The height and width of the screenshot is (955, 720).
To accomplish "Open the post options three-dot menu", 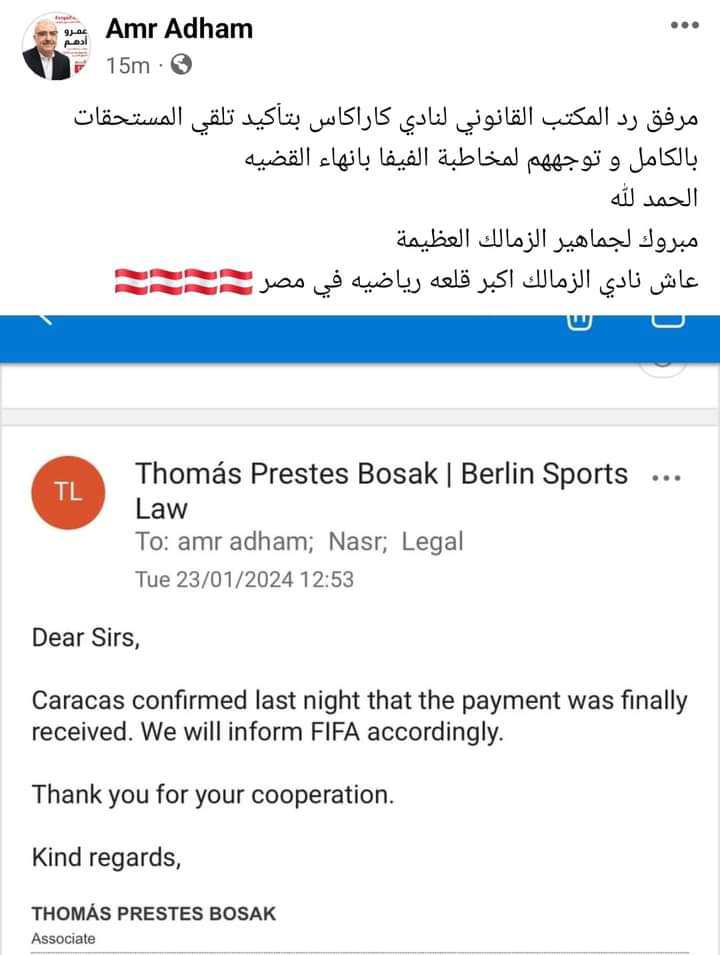I will [x=684, y=24].
